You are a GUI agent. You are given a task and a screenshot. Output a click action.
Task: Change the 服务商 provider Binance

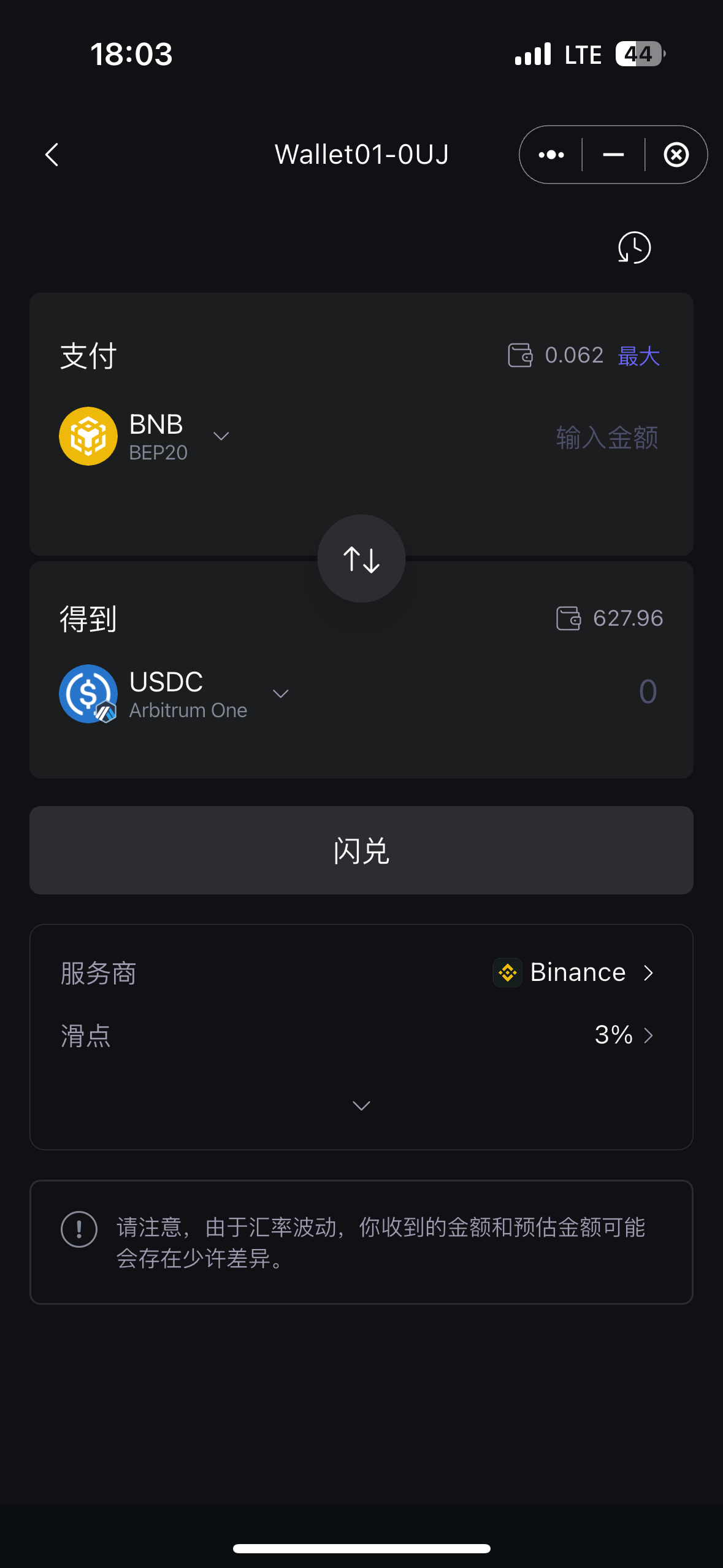[x=575, y=973]
